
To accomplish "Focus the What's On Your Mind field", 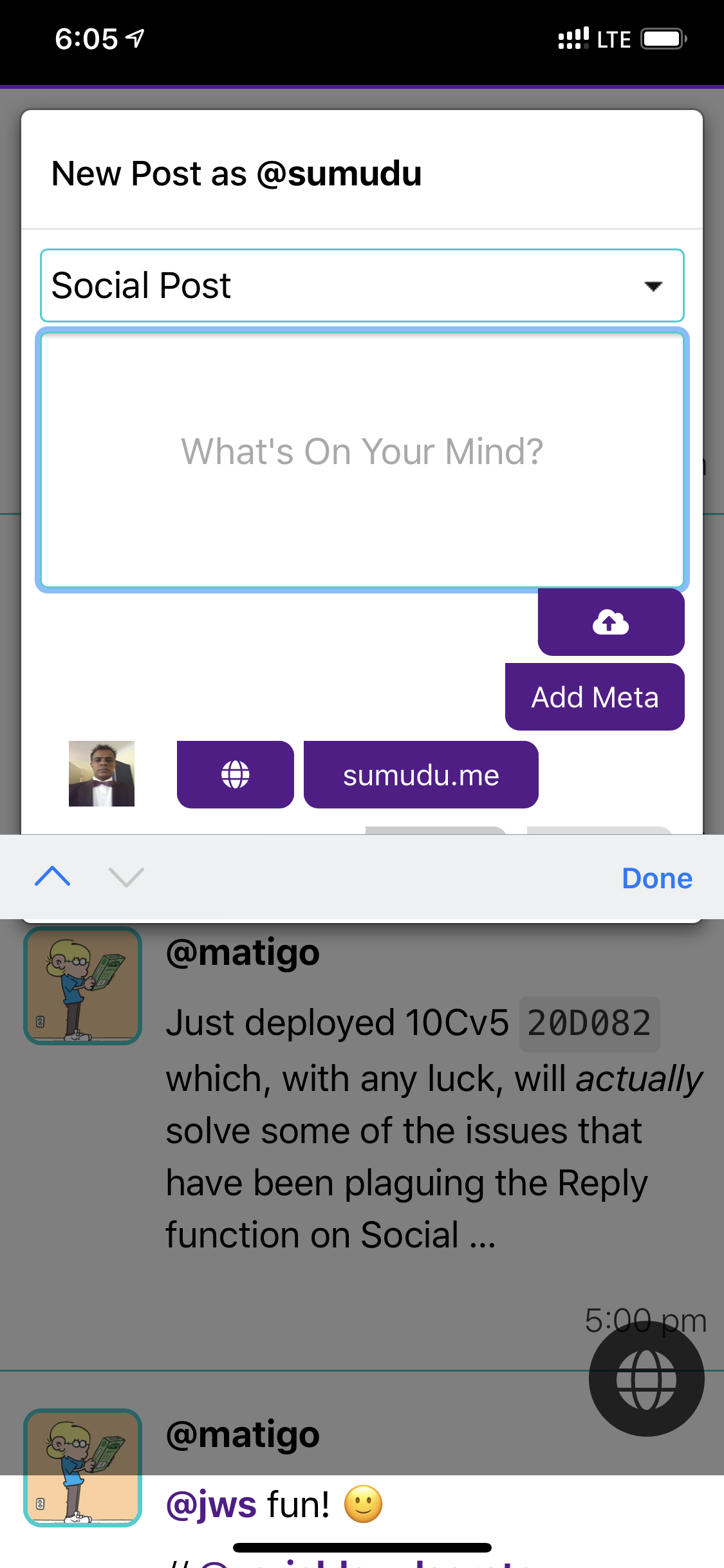I will (x=362, y=460).
